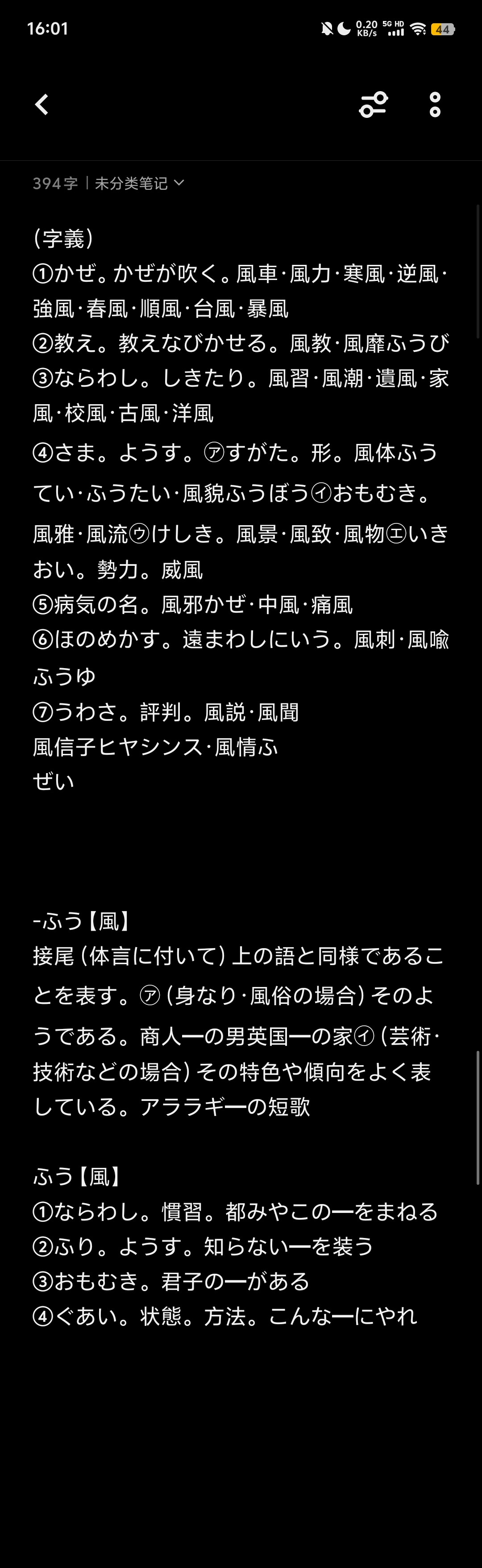Open the three-dot overflow menu
This screenshot has width=482, height=1568.
(x=435, y=105)
